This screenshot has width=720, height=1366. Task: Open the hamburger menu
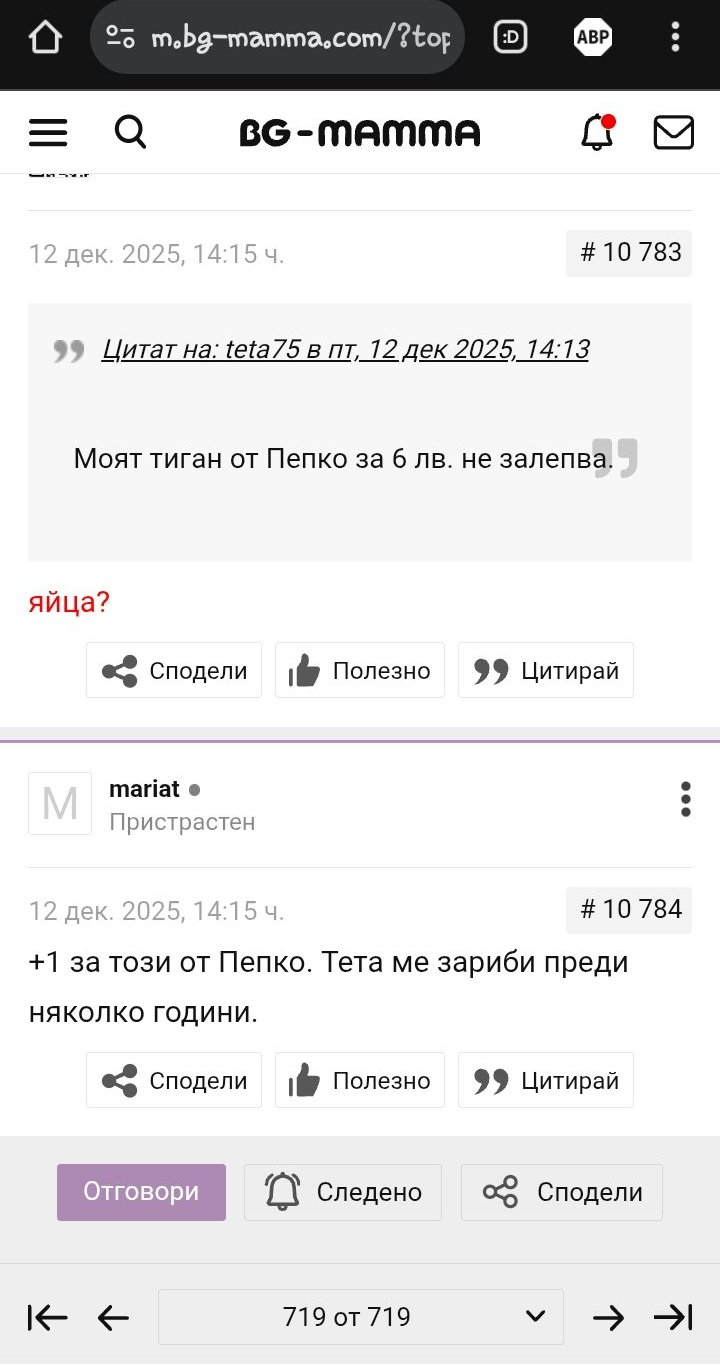pyautogui.click(x=48, y=132)
